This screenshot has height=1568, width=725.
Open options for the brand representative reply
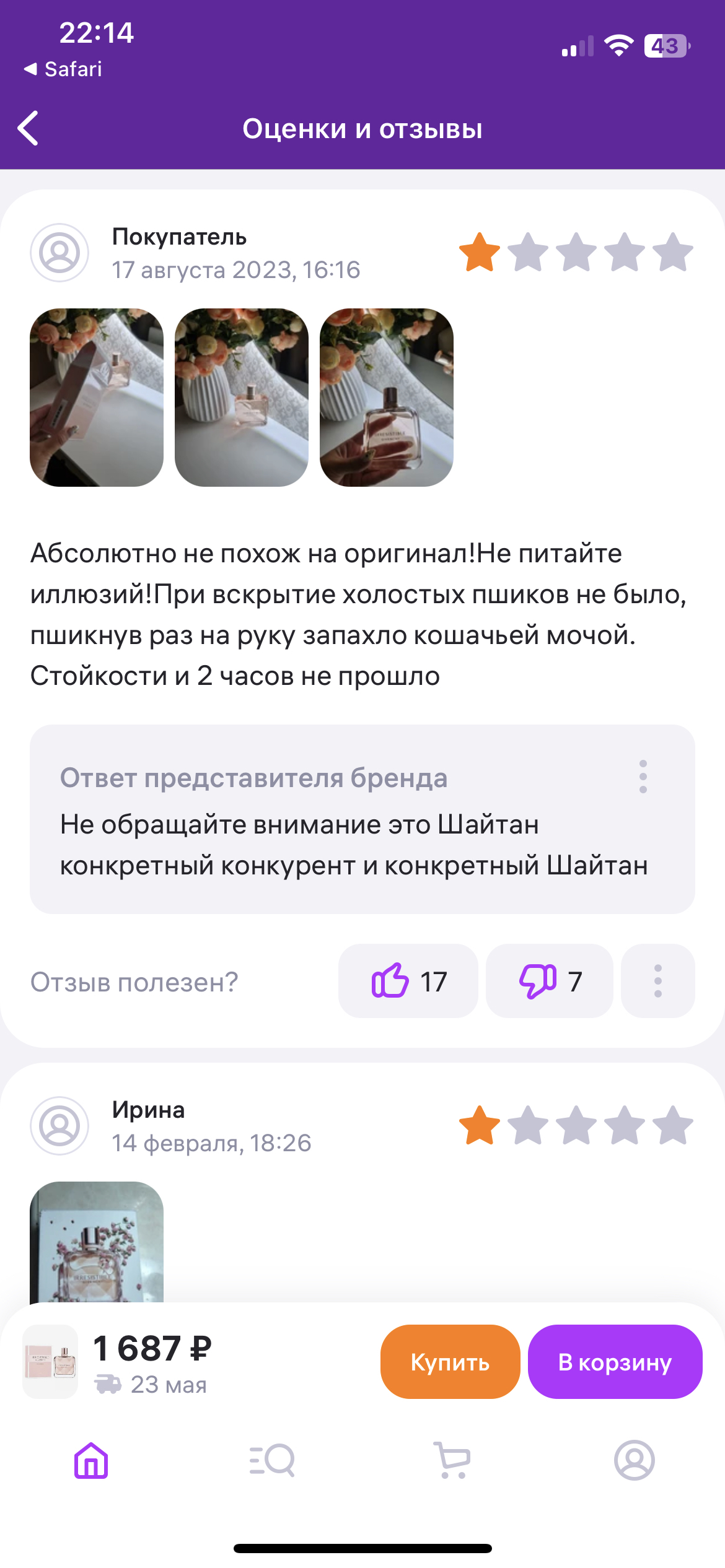[643, 777]
